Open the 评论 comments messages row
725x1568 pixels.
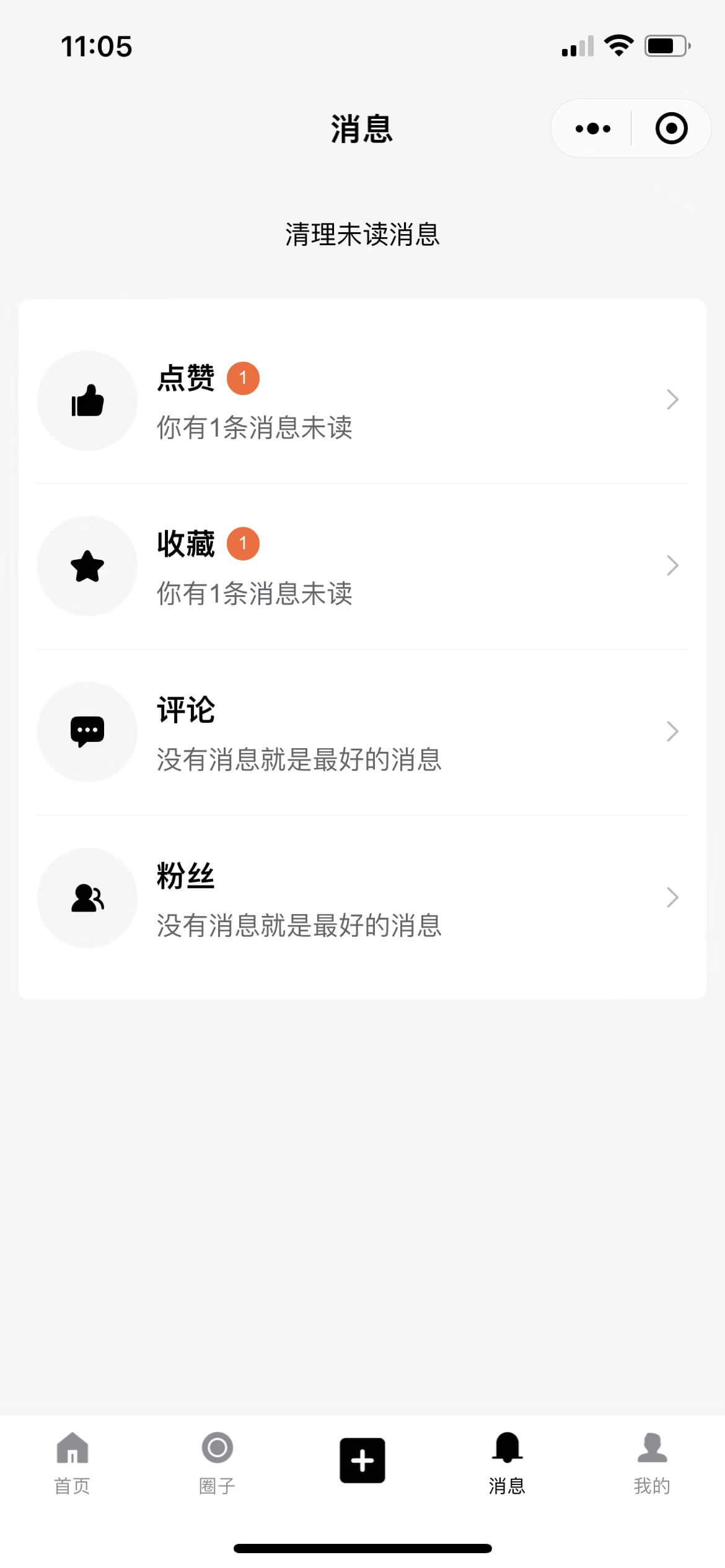point(362,732)
